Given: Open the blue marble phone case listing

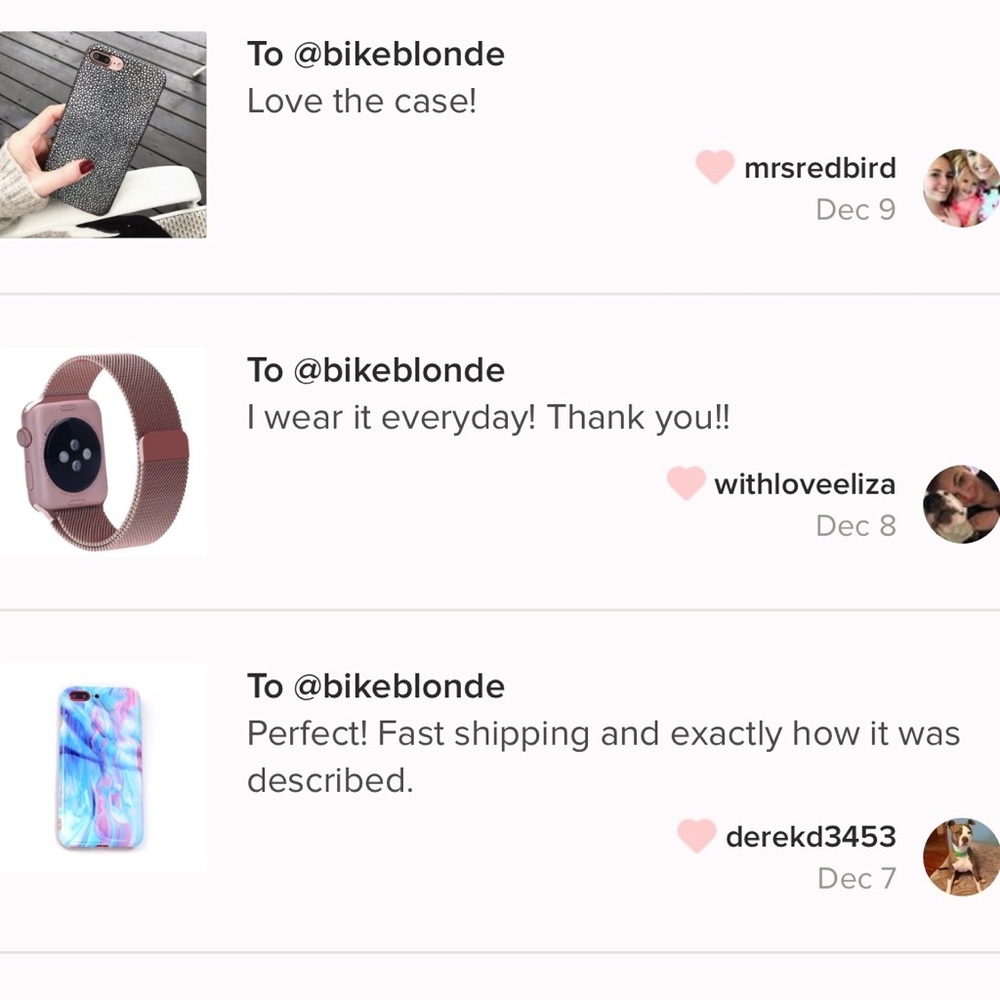Looking at the screenshot, I should pyautogui.click(x=103, y=767).
